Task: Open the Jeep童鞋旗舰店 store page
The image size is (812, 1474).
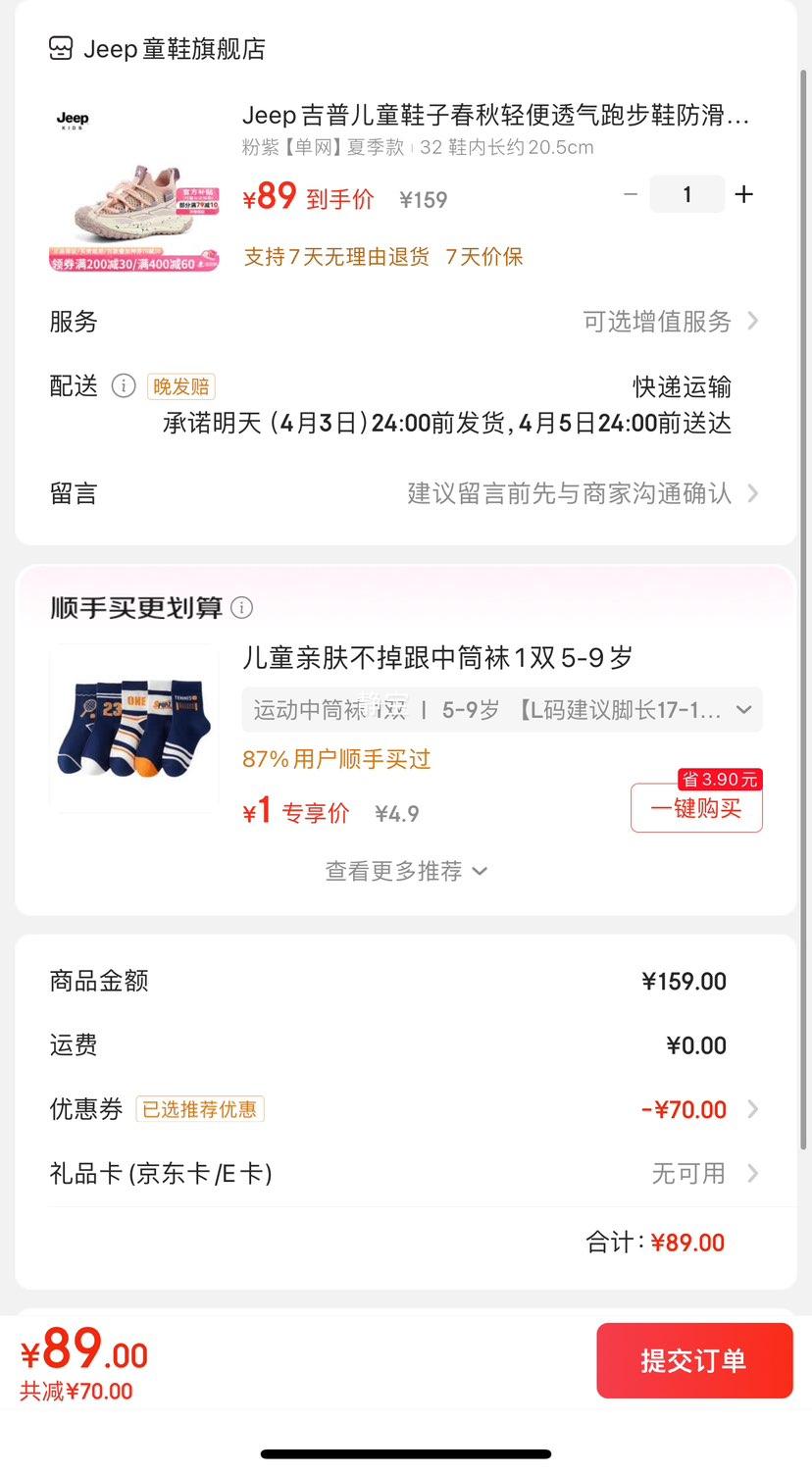Action: tap(158, 48)
